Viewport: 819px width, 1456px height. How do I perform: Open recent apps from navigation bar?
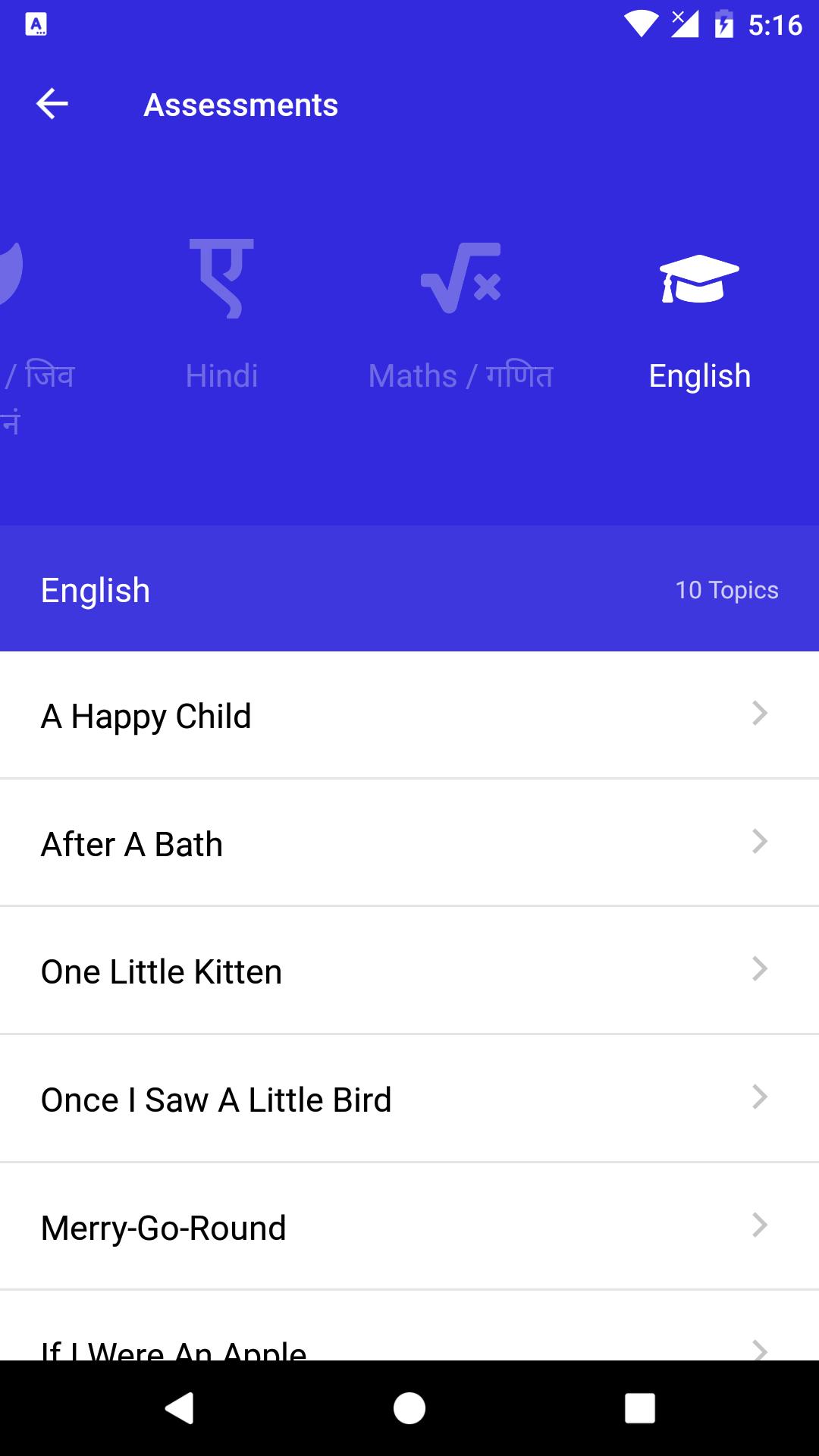coord(640,1408)
